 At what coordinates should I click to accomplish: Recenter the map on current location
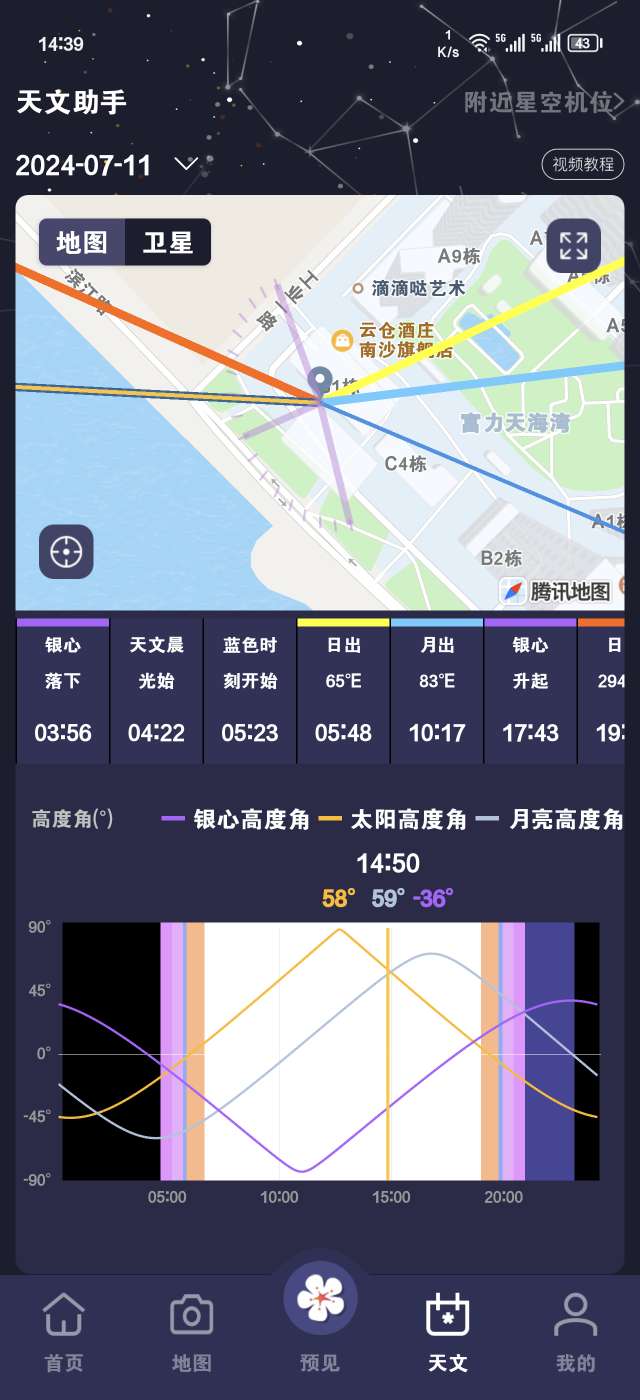point(66,551)
